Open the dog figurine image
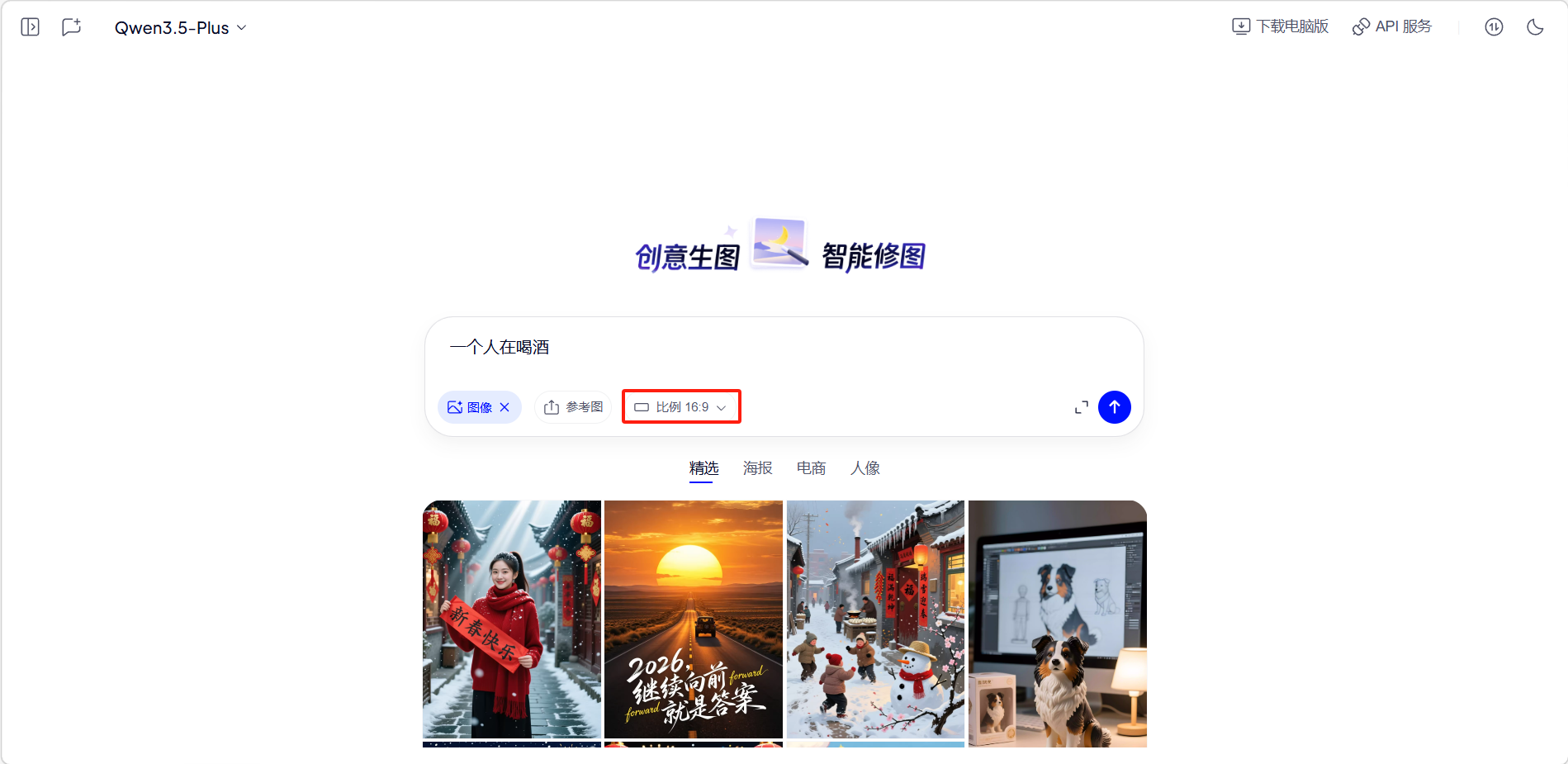The height and width of the screenshot is (764, 1568). pos(1057,624)
